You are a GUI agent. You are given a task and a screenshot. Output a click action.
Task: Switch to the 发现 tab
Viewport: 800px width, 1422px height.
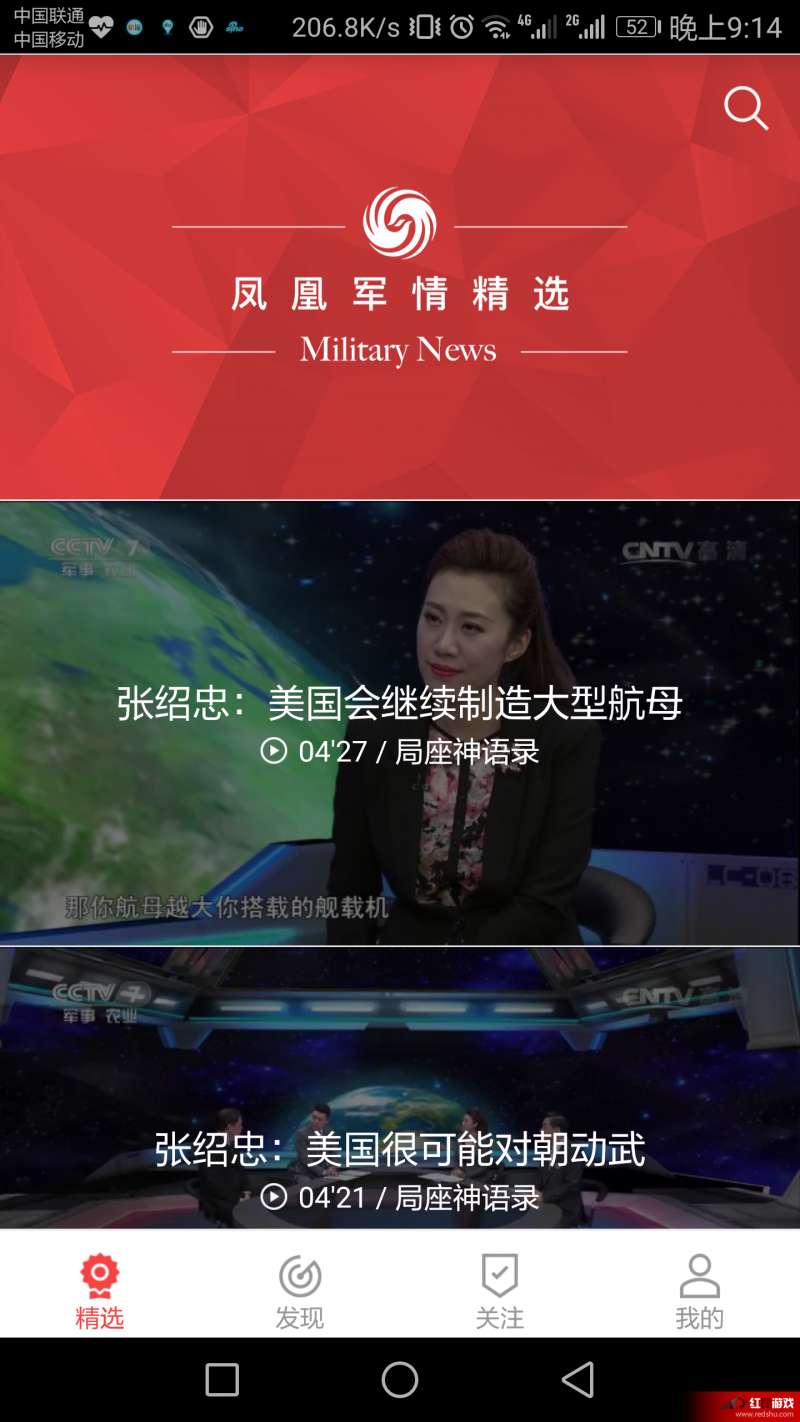click(x=300, y=1292)
